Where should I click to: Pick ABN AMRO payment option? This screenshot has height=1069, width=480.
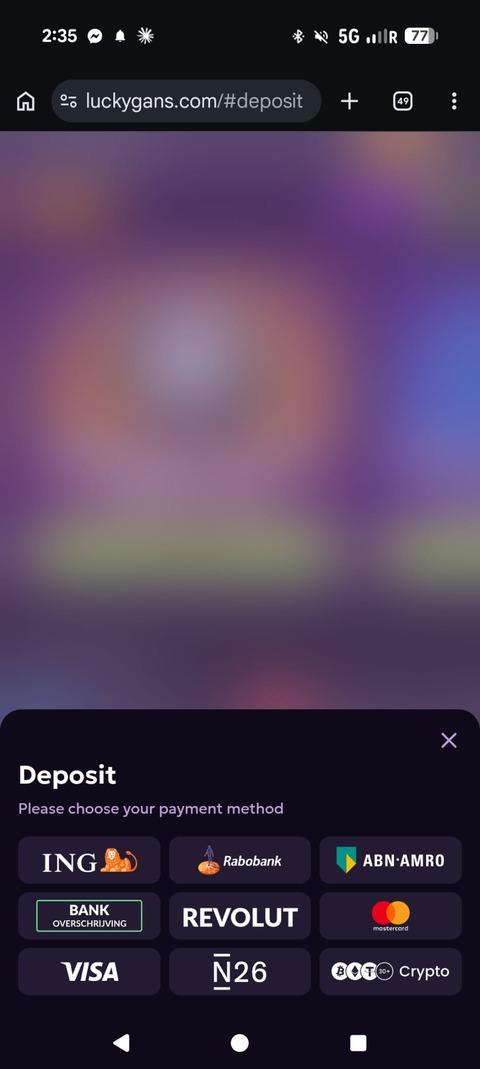click(x=391, y=860)
